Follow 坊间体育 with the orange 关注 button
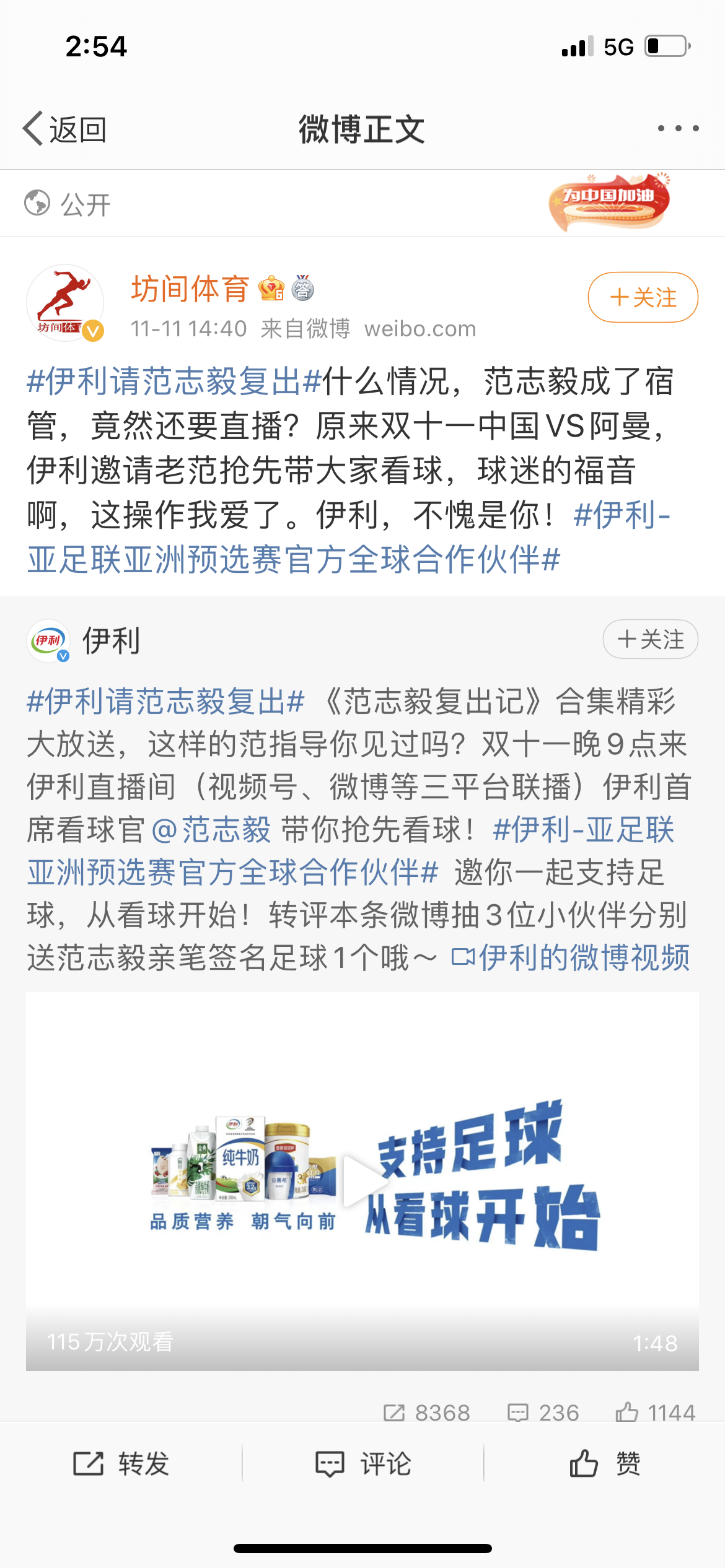Viewport: 725px width, 1568px height. [x=643, y=298]
